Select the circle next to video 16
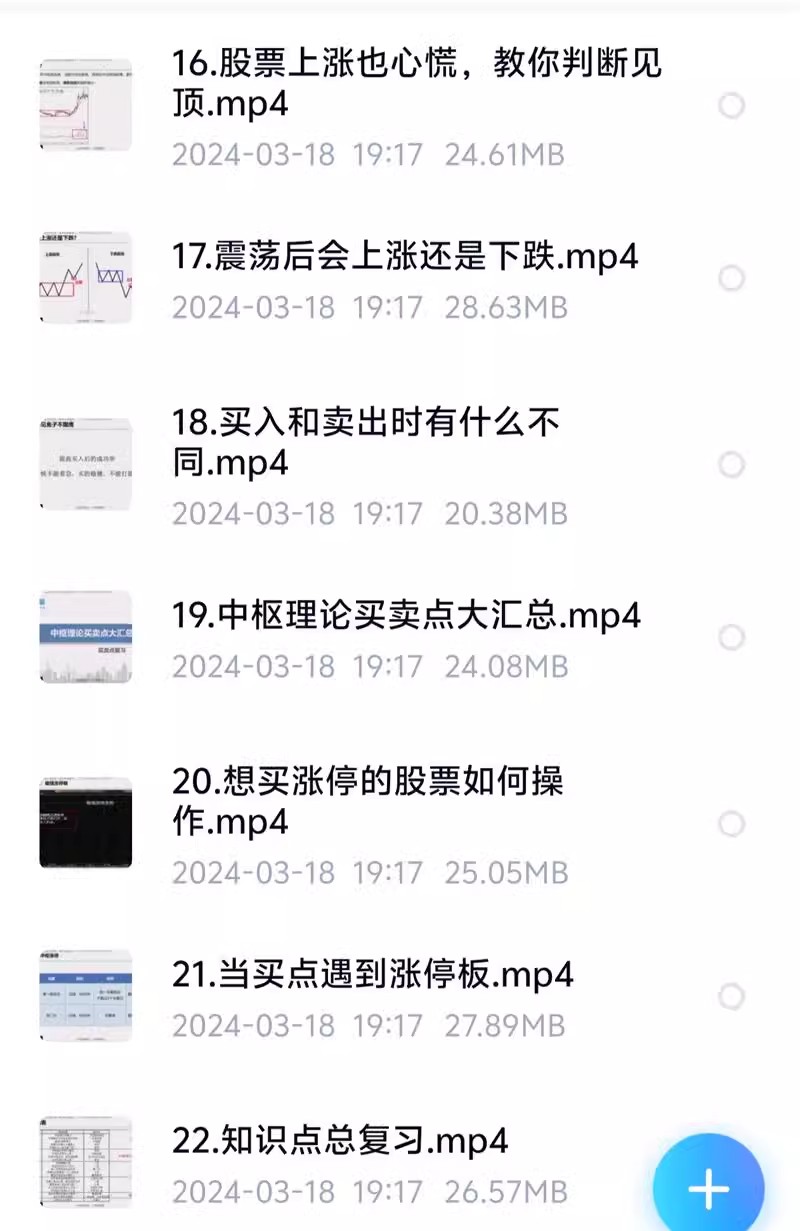 coord(731,104)
